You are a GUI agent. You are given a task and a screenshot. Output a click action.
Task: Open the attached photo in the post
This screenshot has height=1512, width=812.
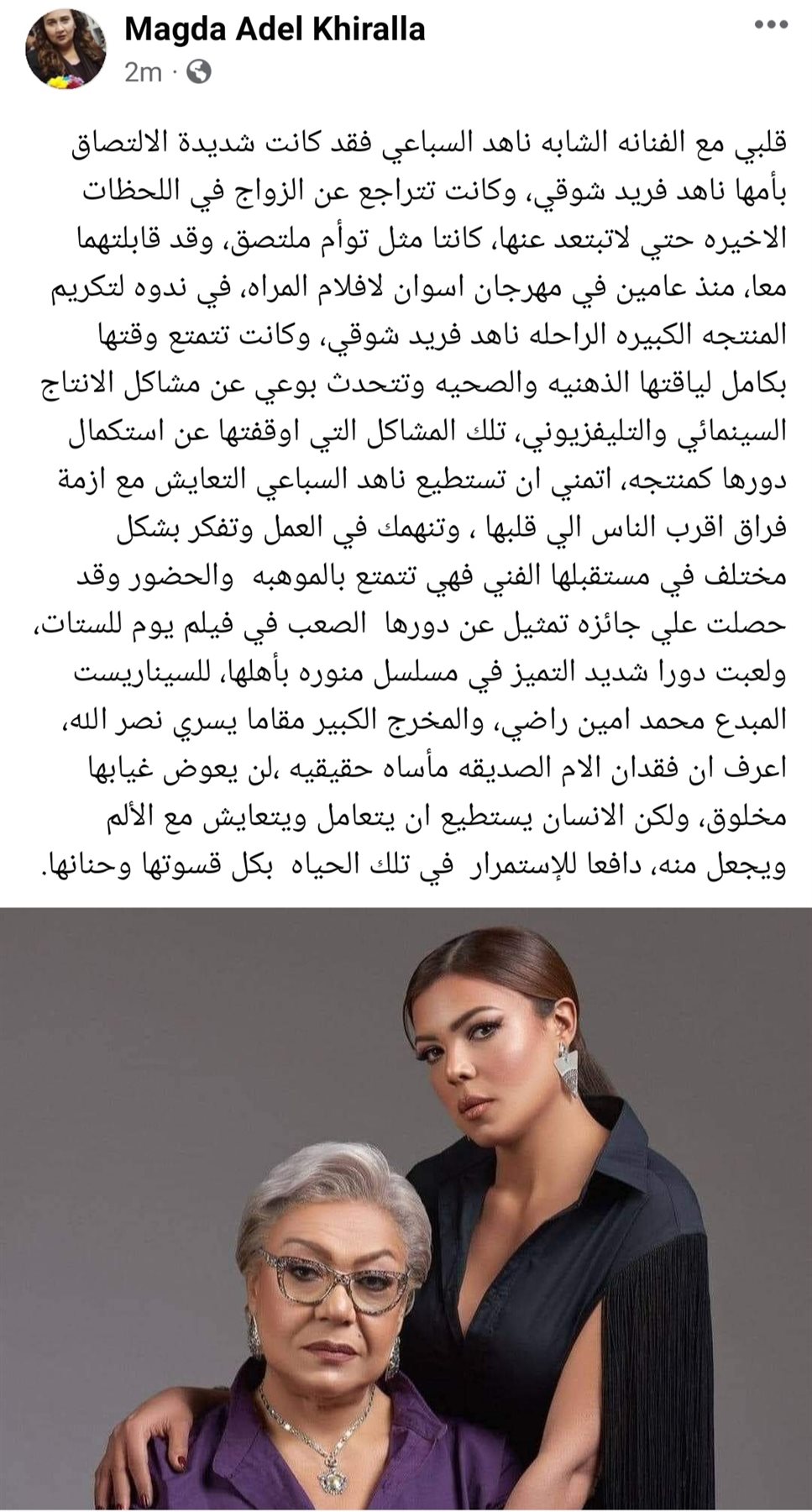pos(406,1210)
